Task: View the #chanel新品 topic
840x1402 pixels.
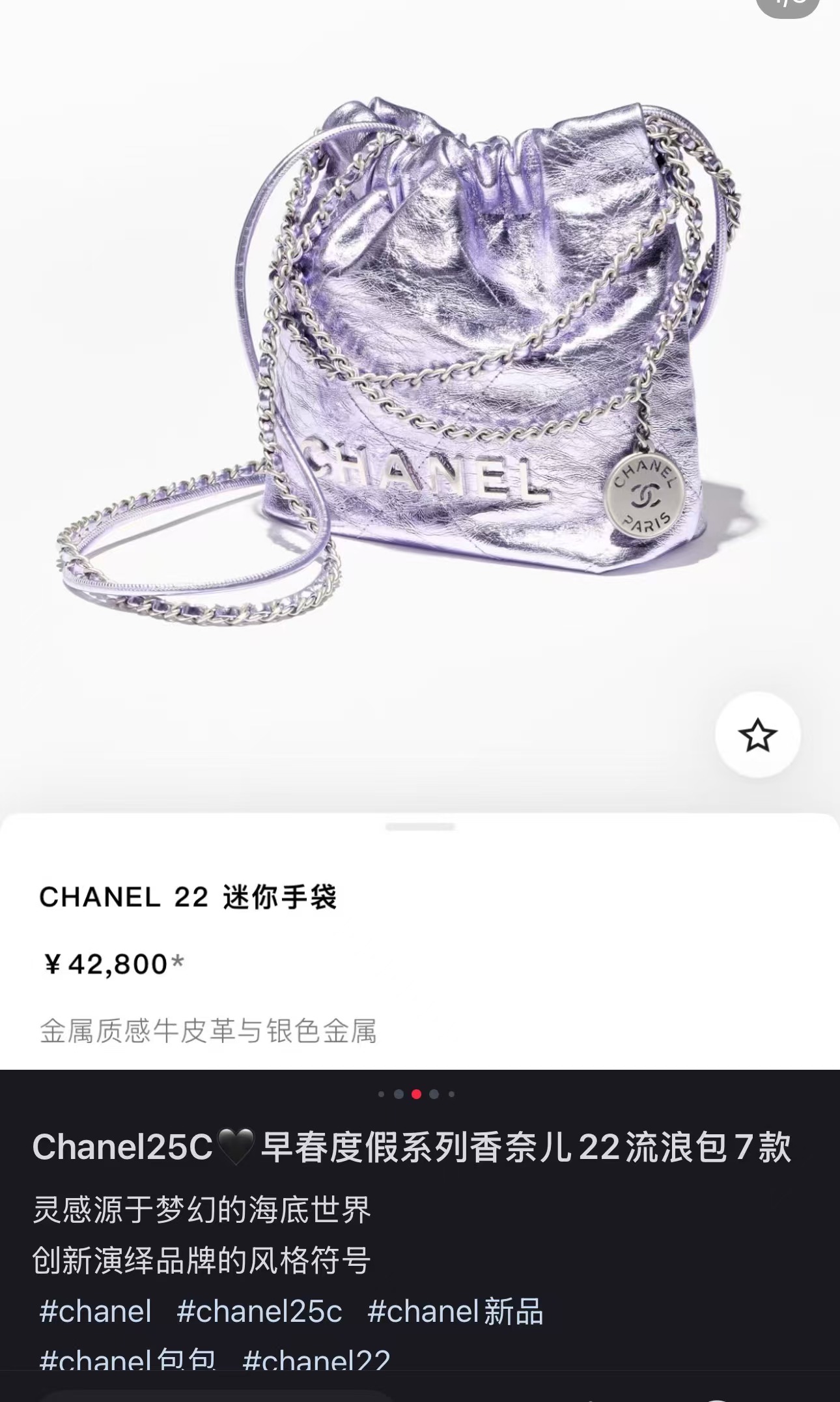Action: [x=455, y=1311]
